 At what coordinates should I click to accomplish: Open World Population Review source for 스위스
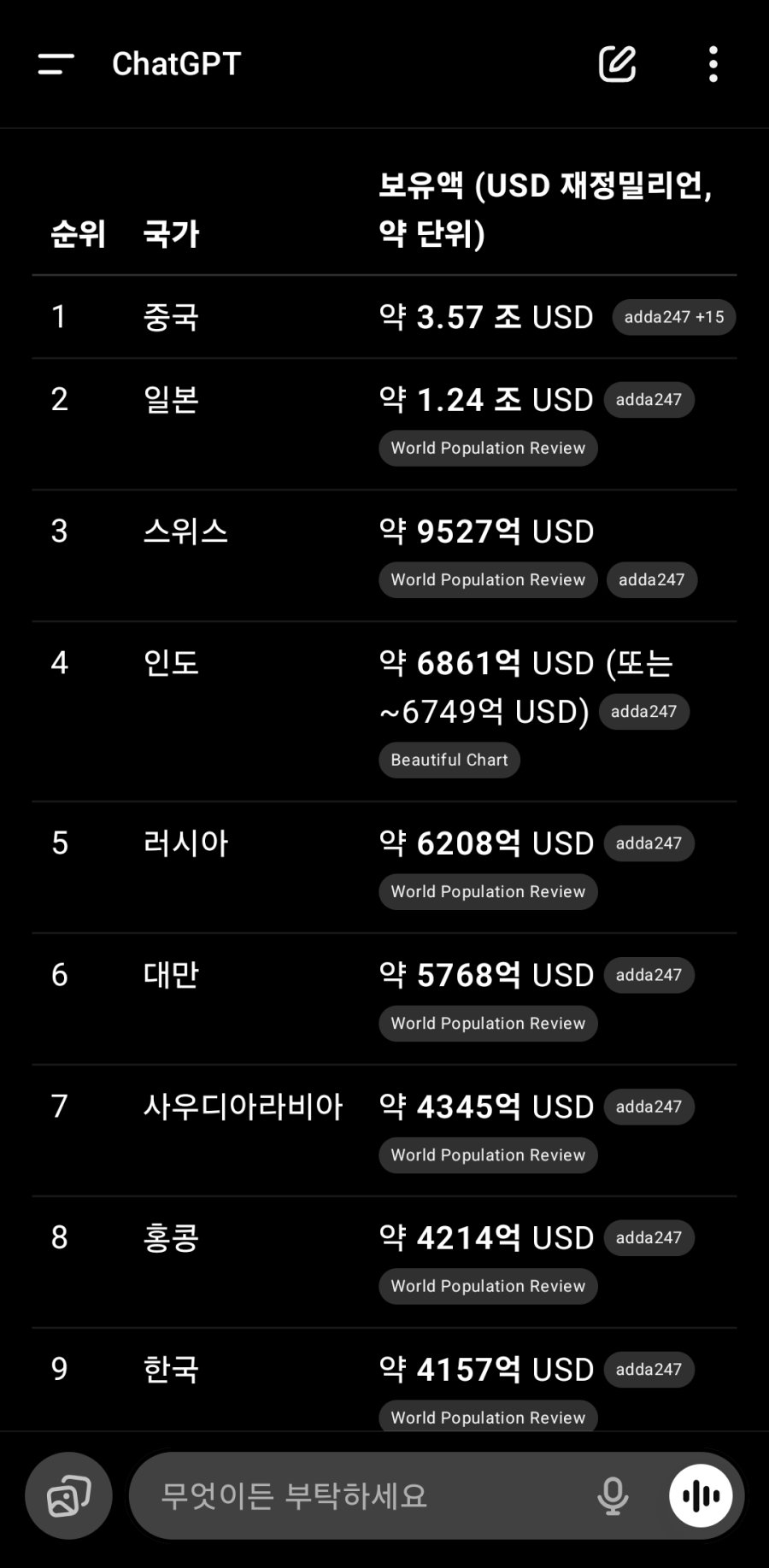pyautogui.click(x=488, y=580)
